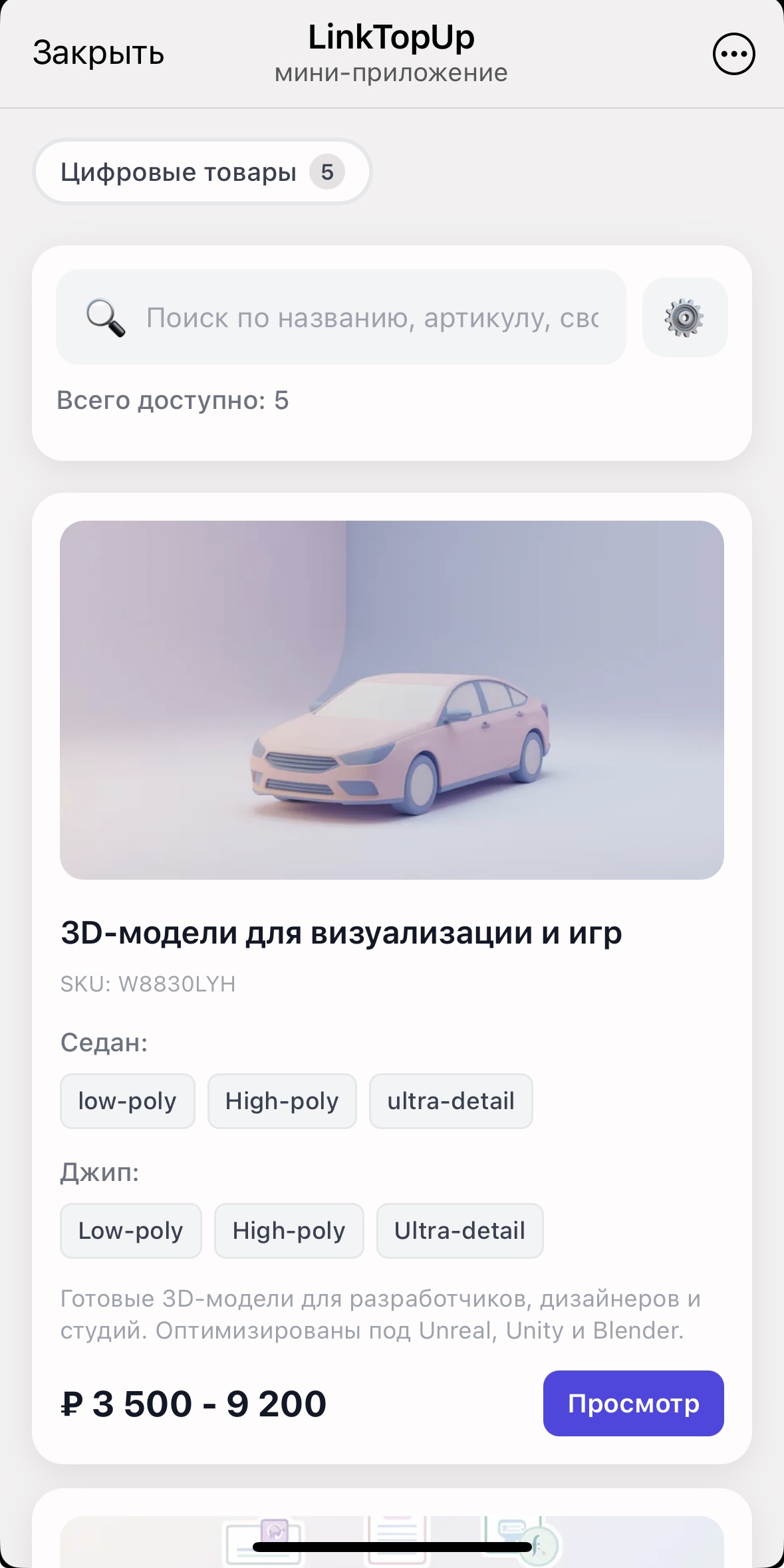Screen dimensions: 784x1568
Task: Click the SKU W8830LYH label
Action: [148, 985]
